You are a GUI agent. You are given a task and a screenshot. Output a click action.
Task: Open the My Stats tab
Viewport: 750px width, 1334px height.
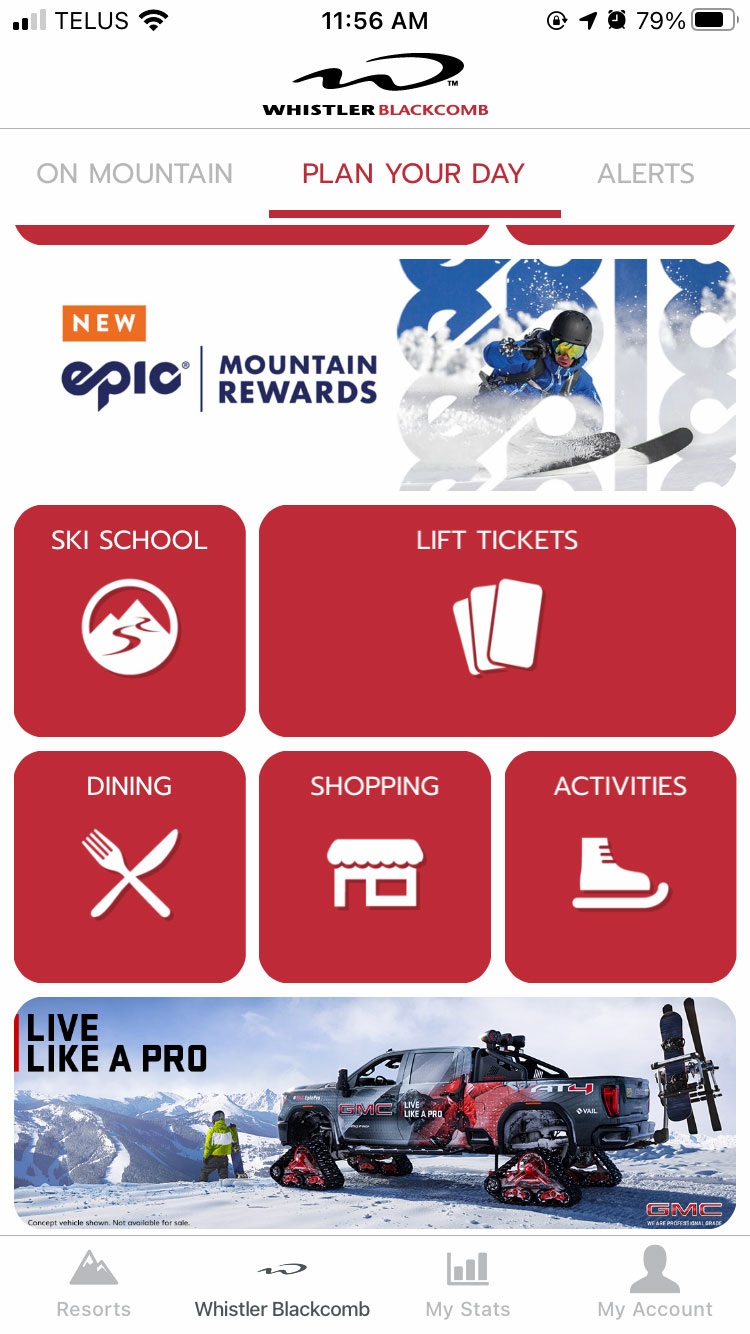[468, 1284]
